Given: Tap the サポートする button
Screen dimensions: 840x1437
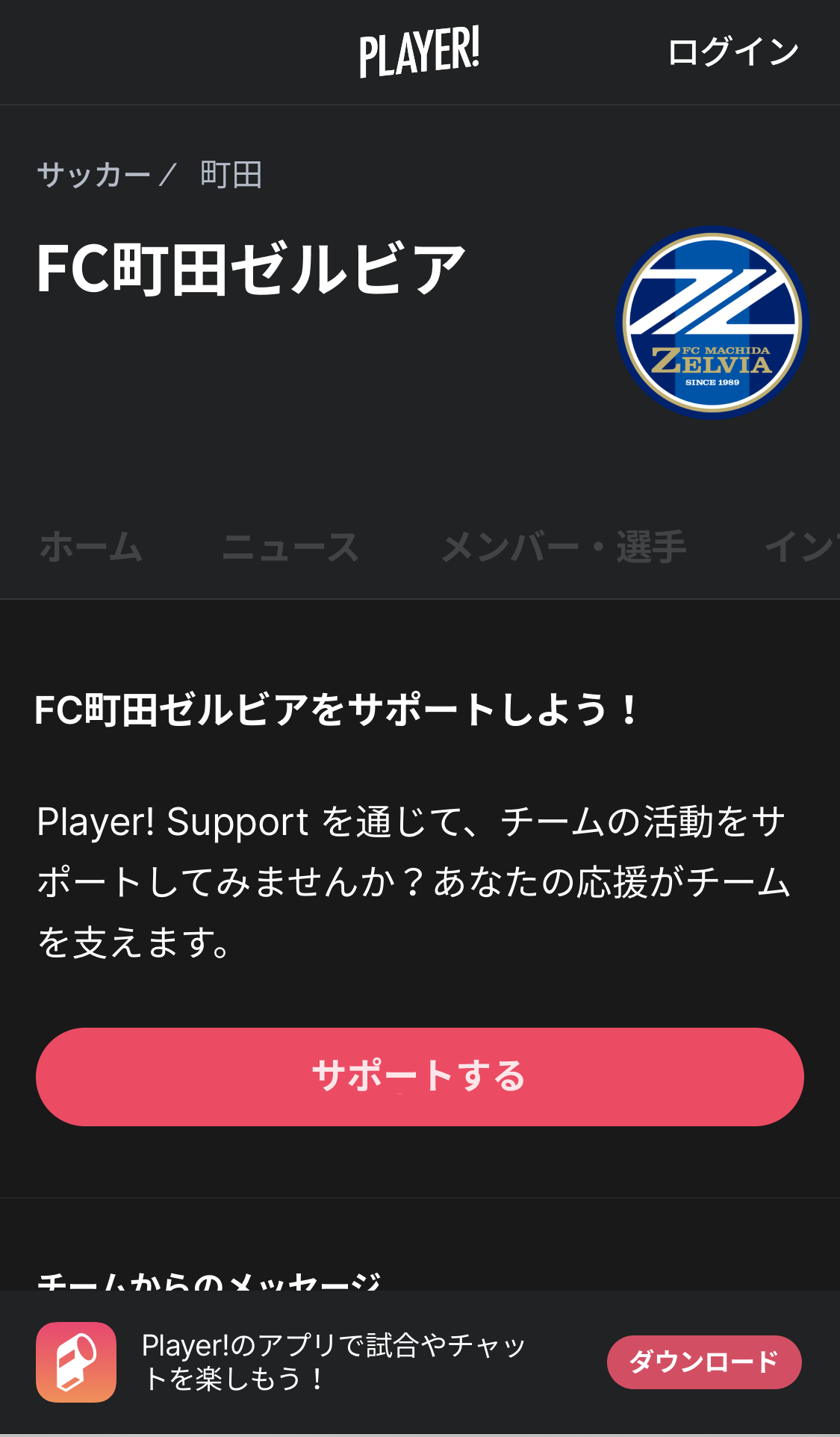Looking at the screenshot, I should click(x=420, y=1076).
